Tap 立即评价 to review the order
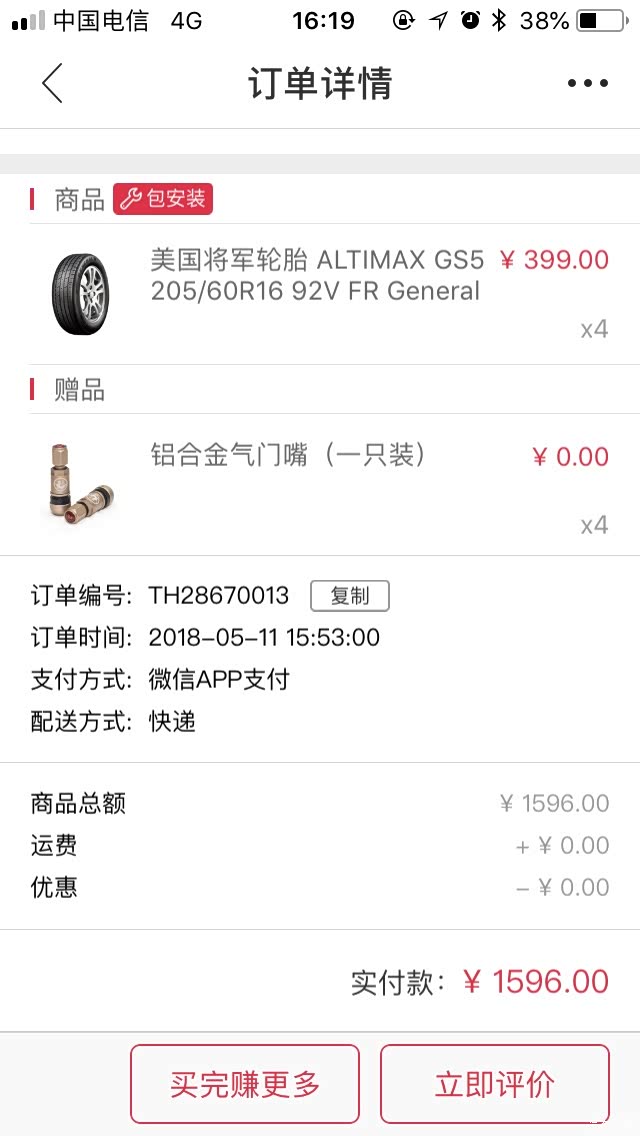 (494, 1084)
